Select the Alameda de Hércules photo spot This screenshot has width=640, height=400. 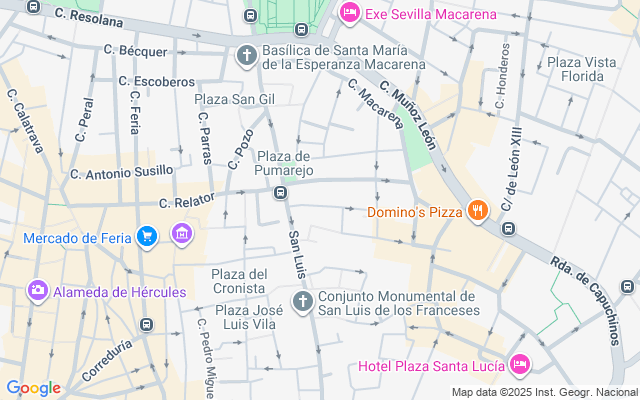37,290
